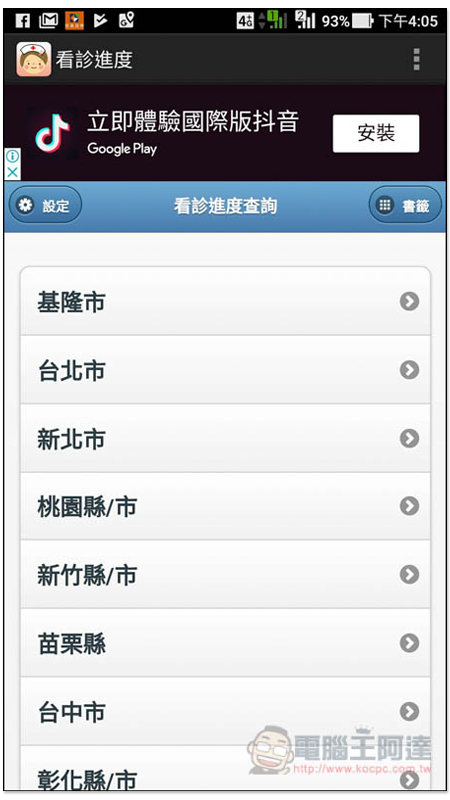Close the ad banner with the X icon

tap(12, 172)
